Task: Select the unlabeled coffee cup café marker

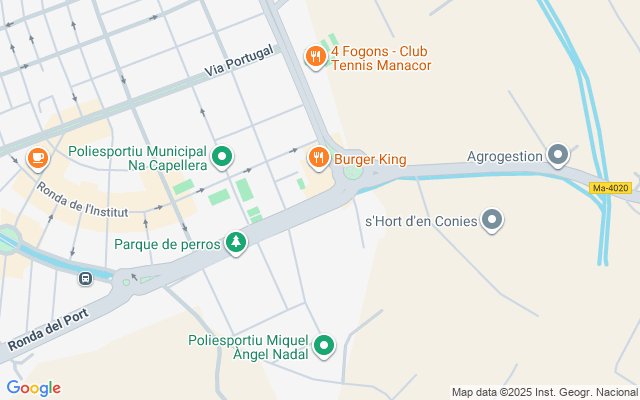Action: [x=38, y=159]
